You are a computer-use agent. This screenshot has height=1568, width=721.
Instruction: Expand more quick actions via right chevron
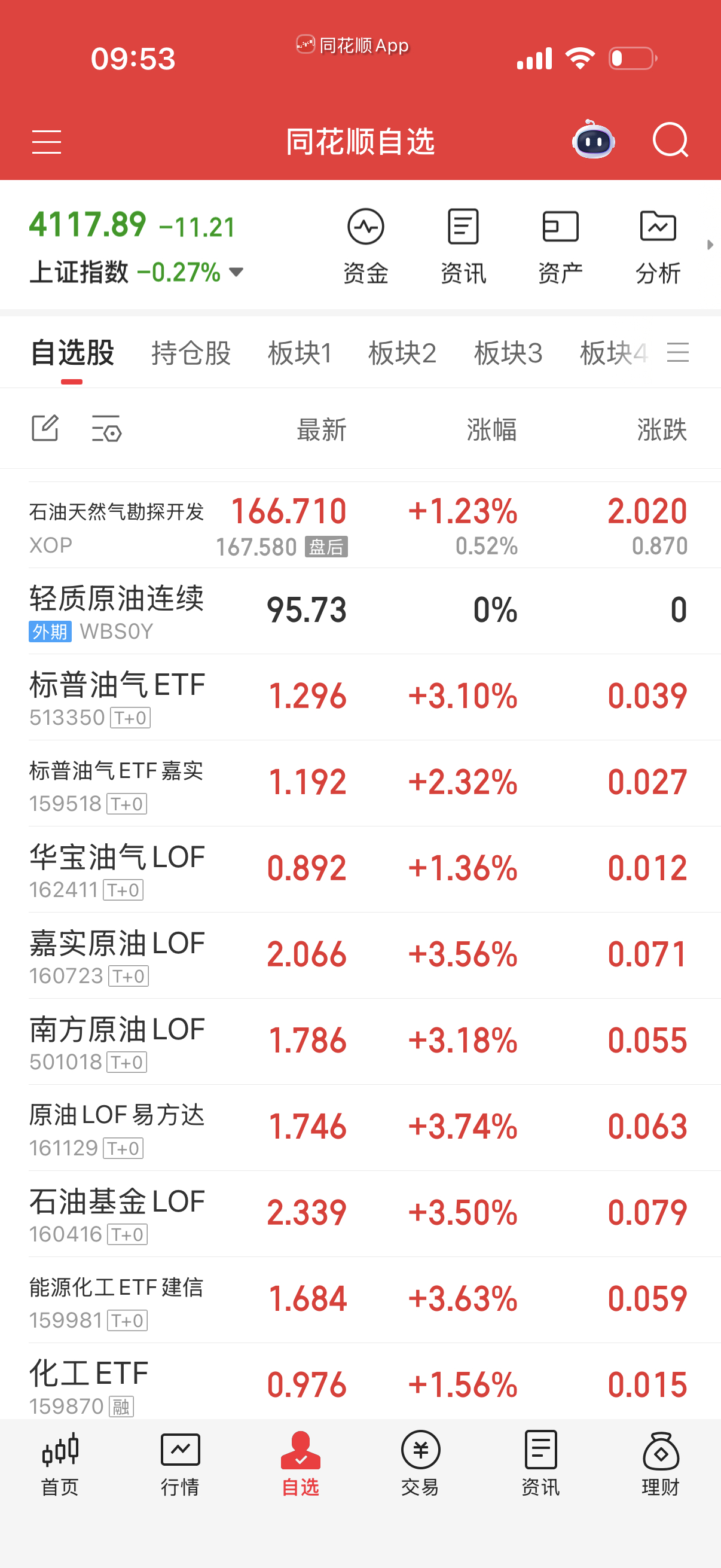711,245
